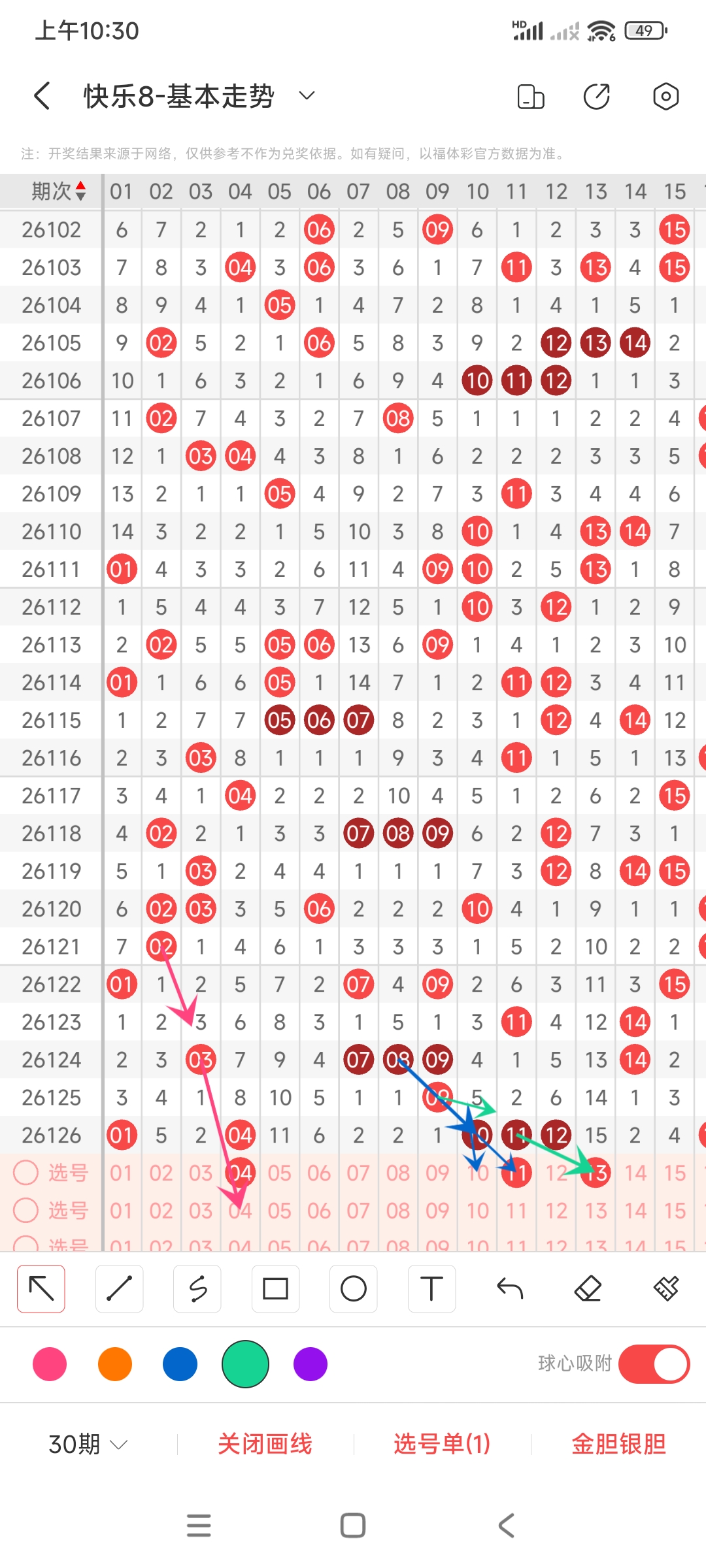This screenshot has width=706, height=1568.
Task: Go back using the top-left arrow
Action: point(42,96)
